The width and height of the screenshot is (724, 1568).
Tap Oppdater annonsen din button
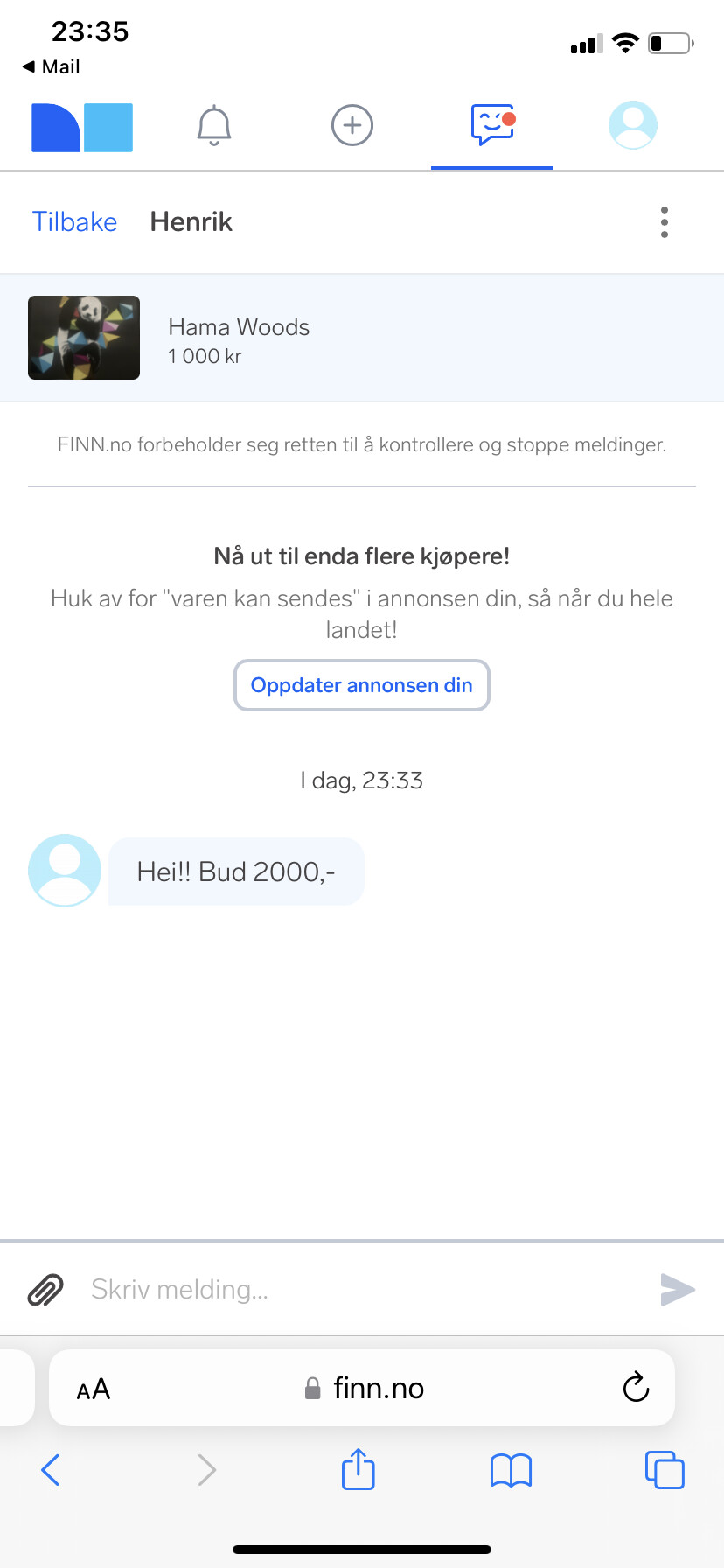362,685
